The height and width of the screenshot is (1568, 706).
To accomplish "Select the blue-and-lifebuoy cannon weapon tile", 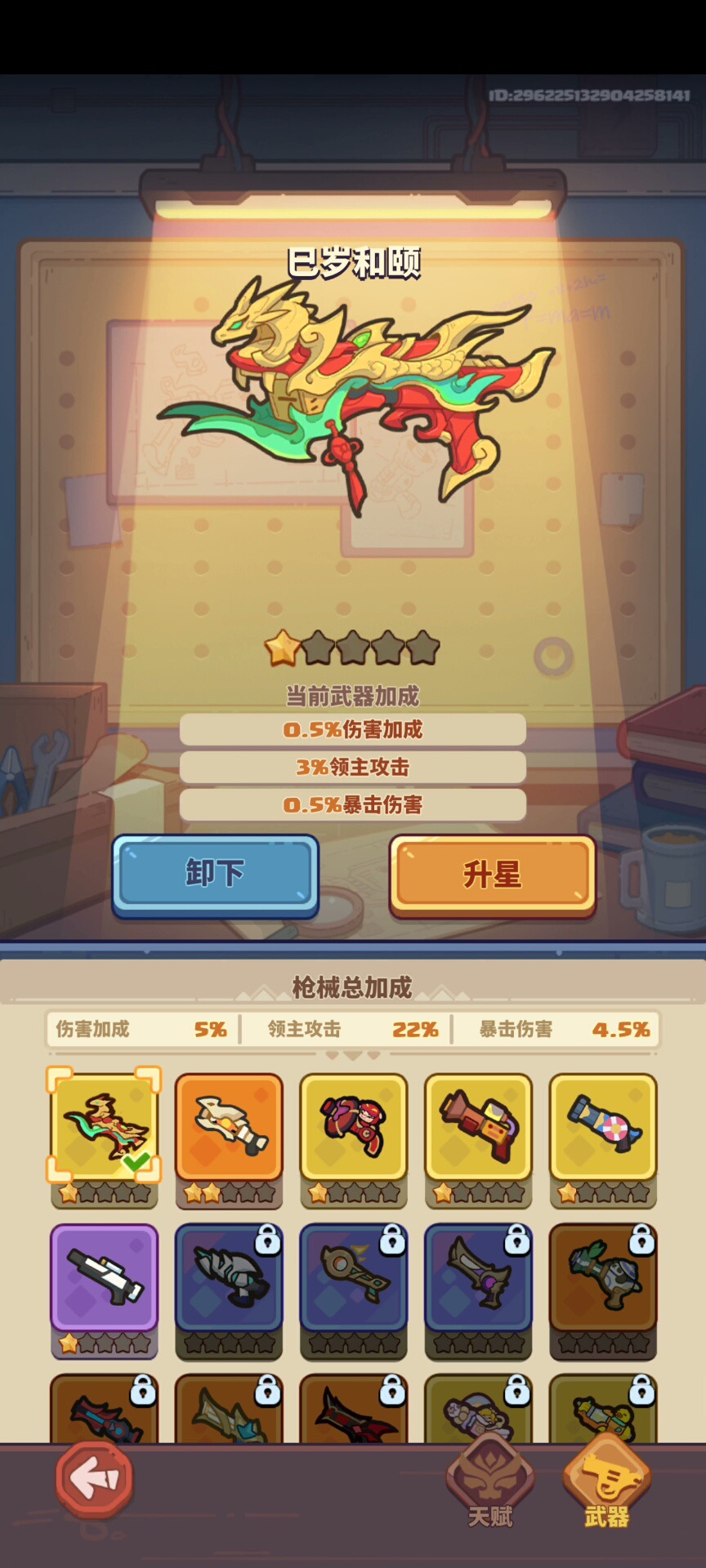I will coord(602,1128).
